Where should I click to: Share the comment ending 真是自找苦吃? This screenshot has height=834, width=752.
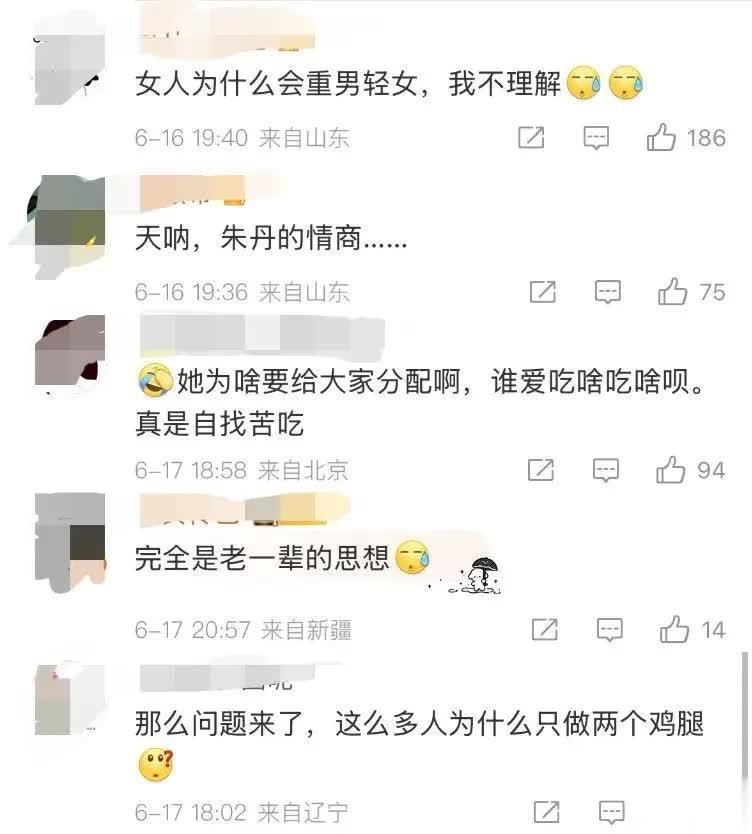coord(541,469)
